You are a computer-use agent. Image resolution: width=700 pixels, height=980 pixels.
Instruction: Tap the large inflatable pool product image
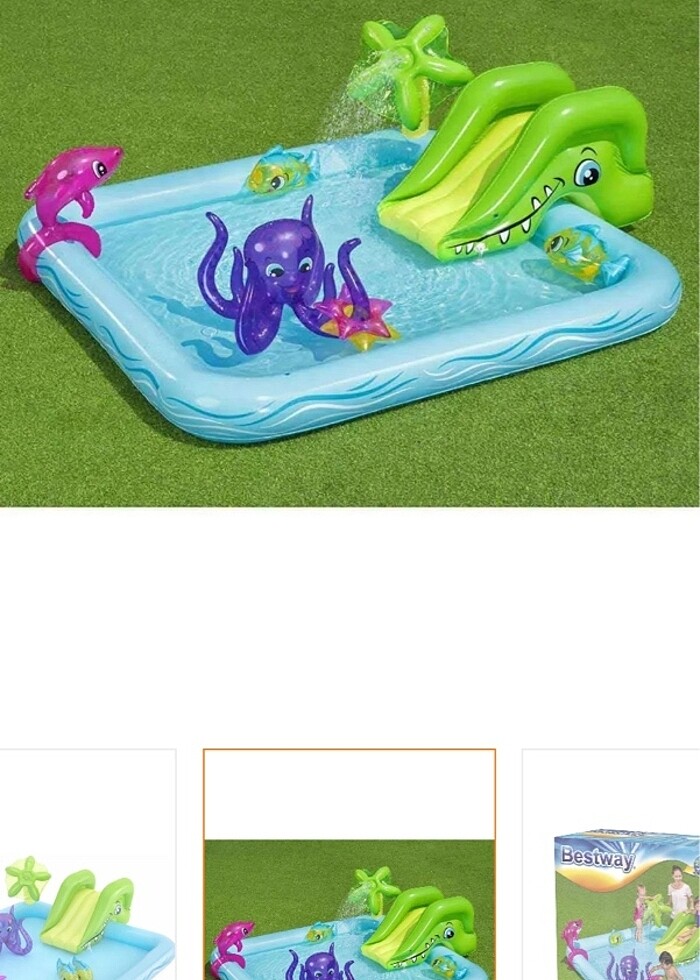click(350, 255)
